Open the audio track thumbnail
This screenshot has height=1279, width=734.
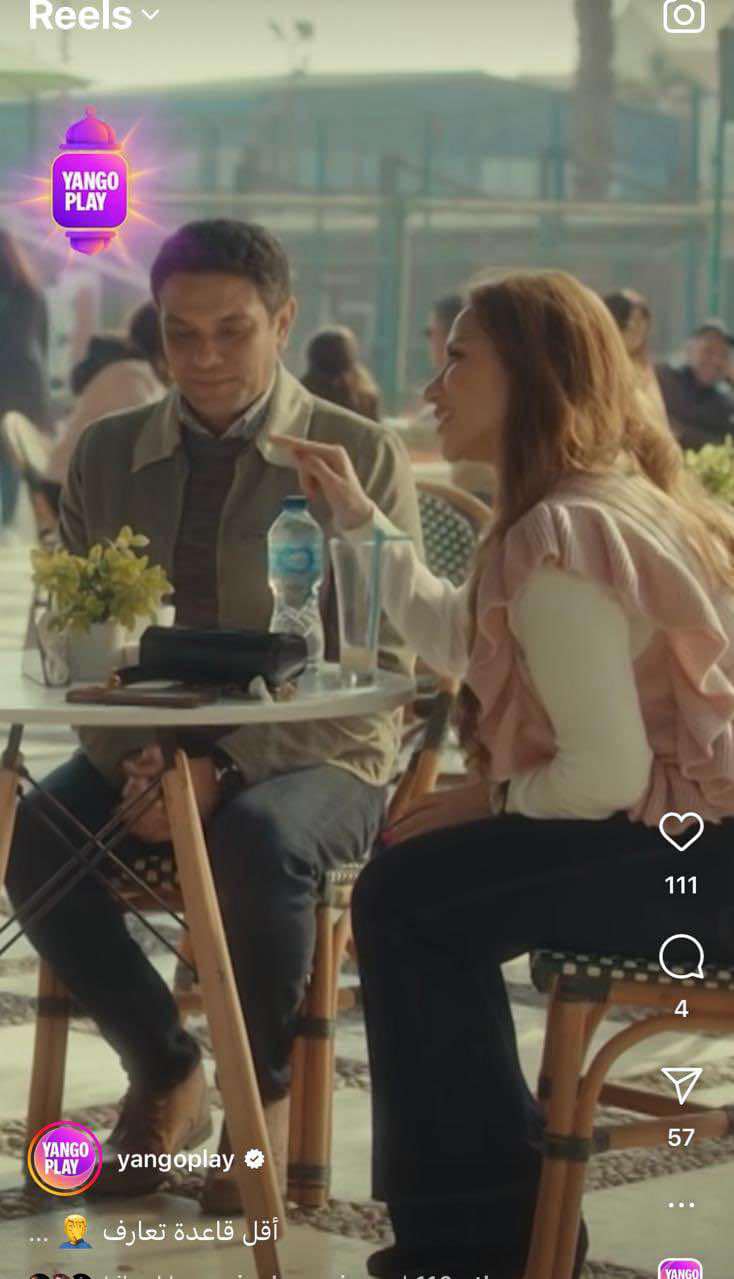click(x=680, y=1270)
